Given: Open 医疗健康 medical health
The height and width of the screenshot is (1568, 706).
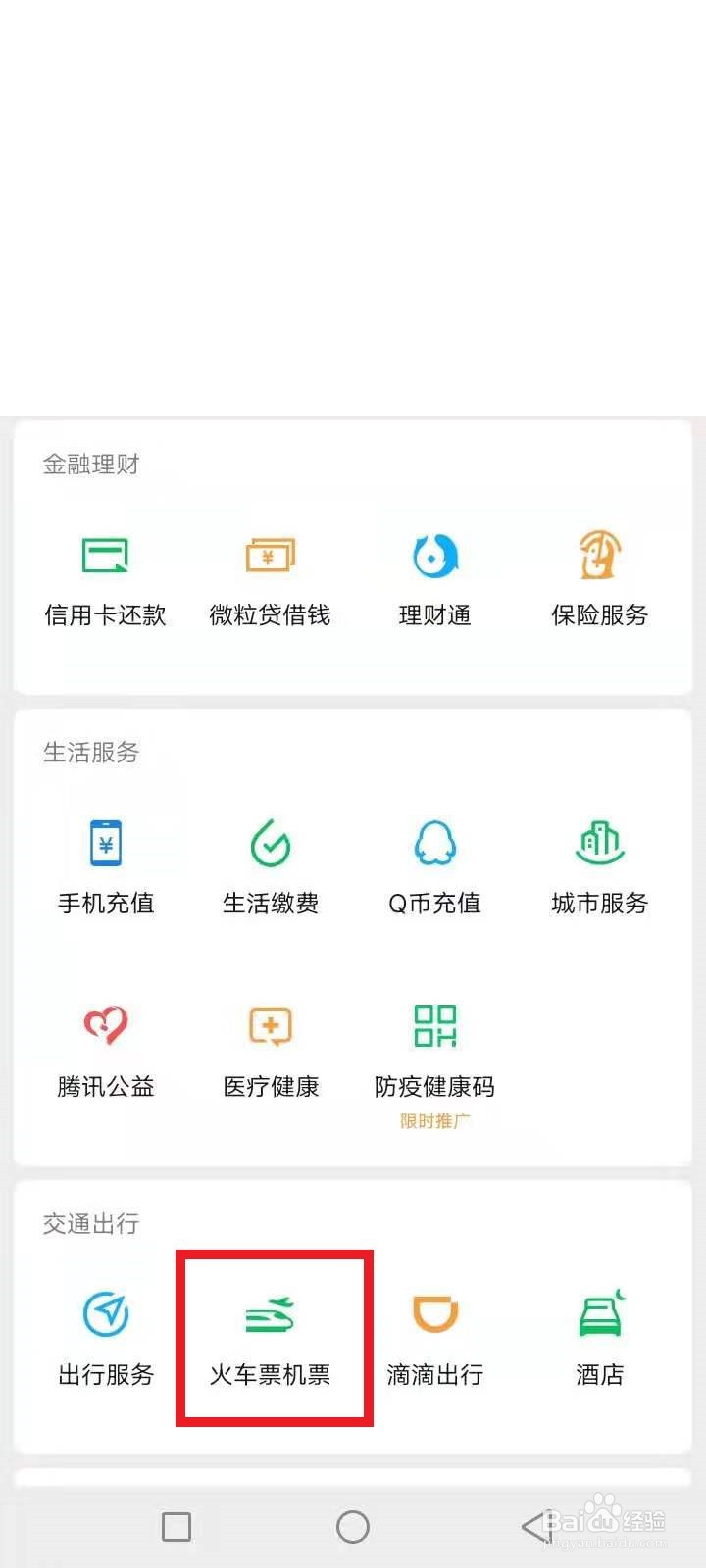Looking at the screenshot, I should coord(271,1053).
